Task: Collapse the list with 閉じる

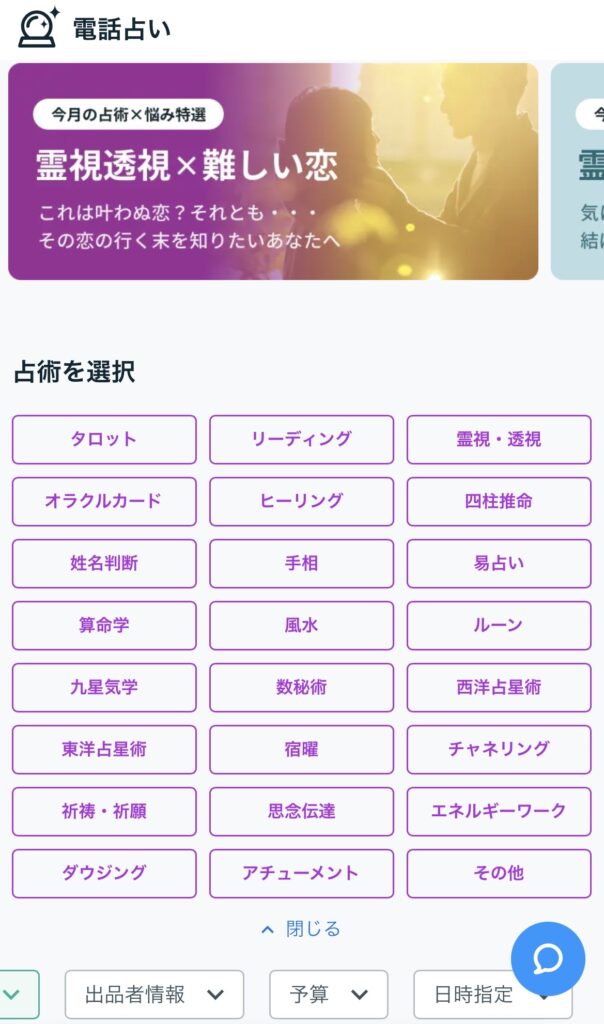Action: [301, 929]
